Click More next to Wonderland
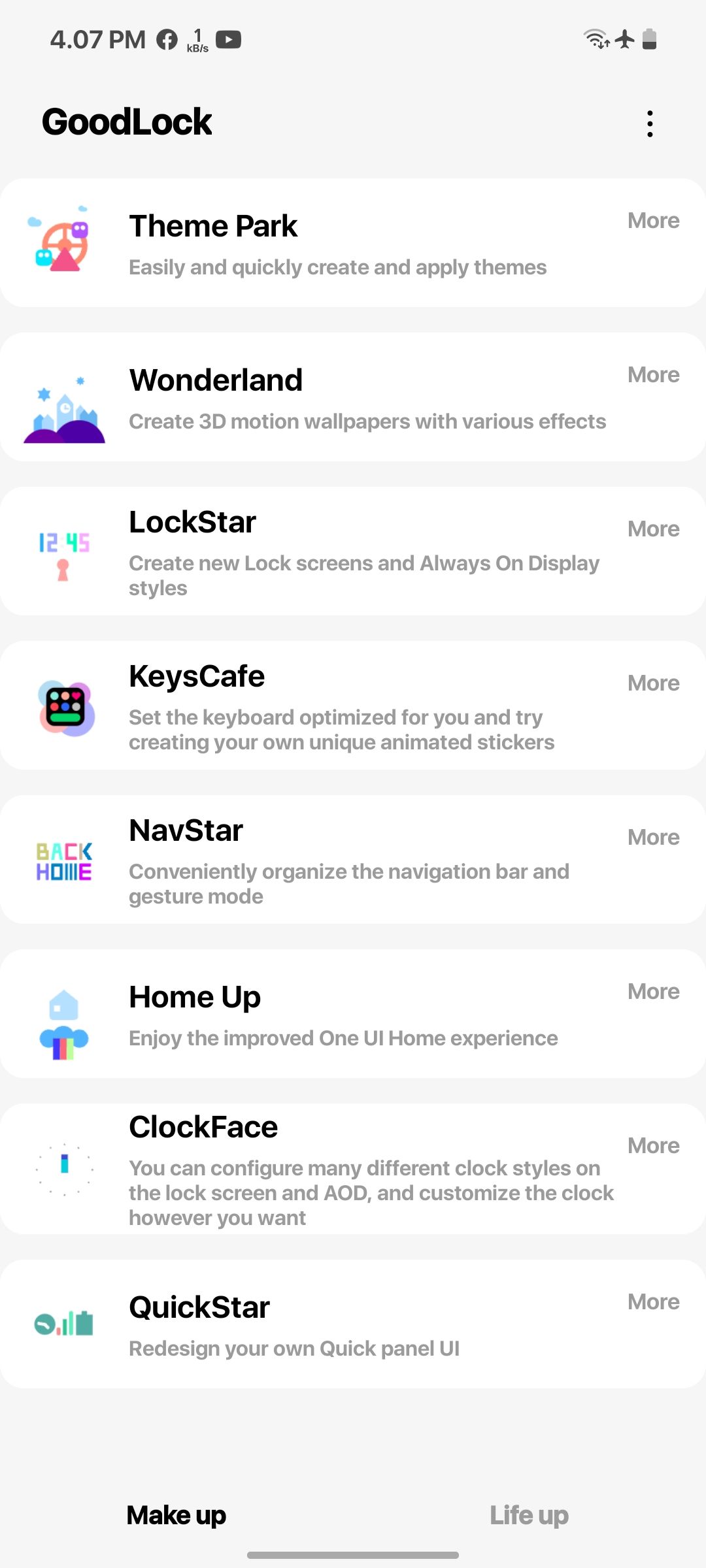The width and height of the screenshot is (706, 1568). click(652, 374)
